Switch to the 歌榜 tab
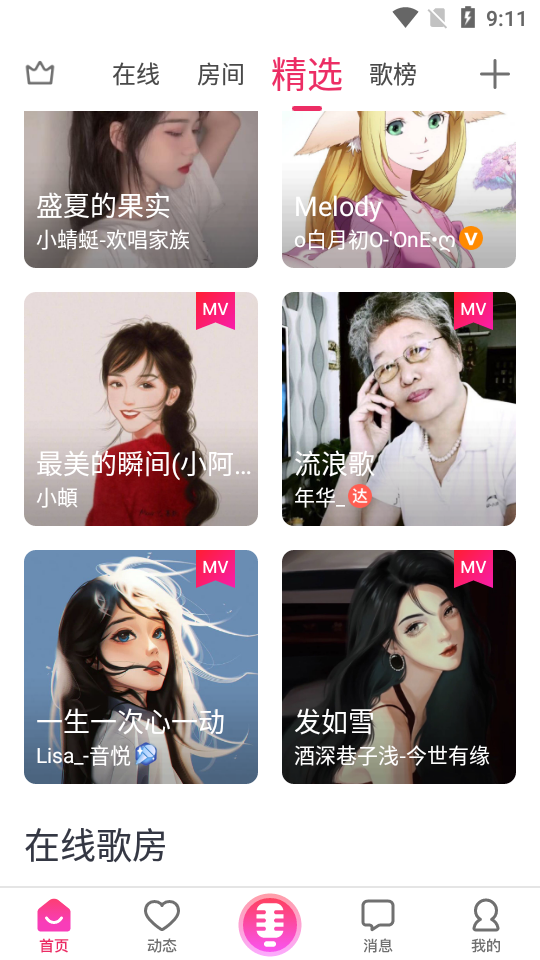Viewport: 540px width, 960px height. coord(393,75)
